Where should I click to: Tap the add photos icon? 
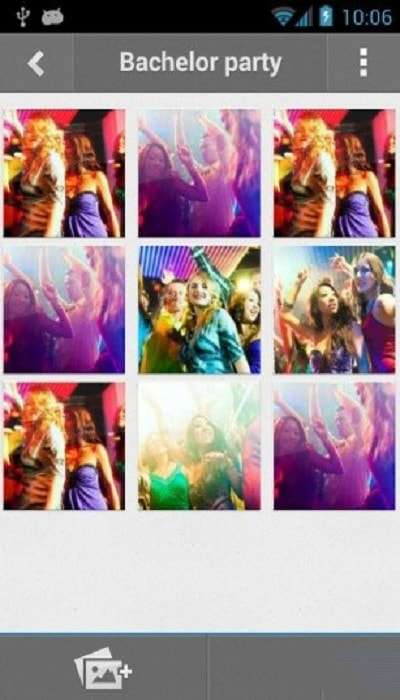point(103,668)
